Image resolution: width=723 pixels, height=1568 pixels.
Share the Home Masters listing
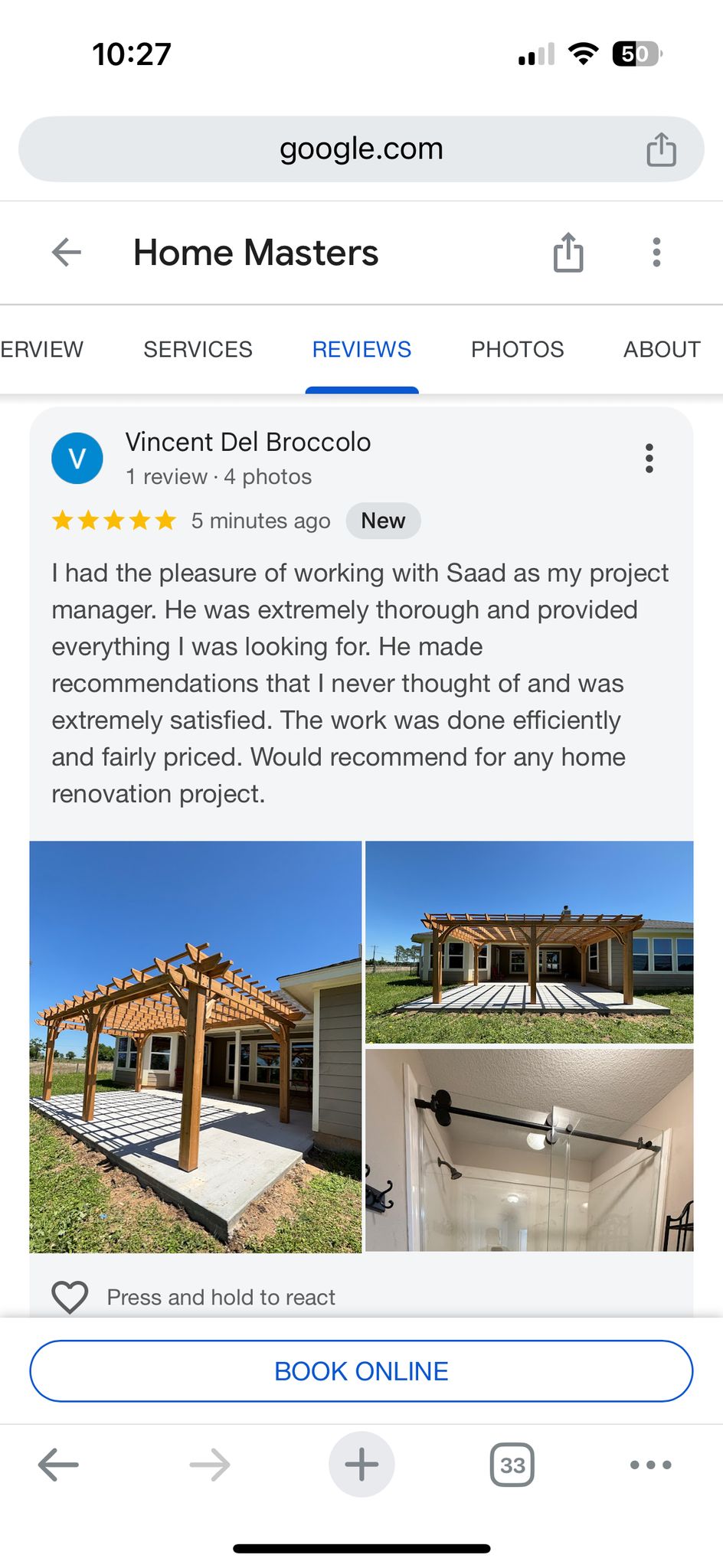click(568, 252)
